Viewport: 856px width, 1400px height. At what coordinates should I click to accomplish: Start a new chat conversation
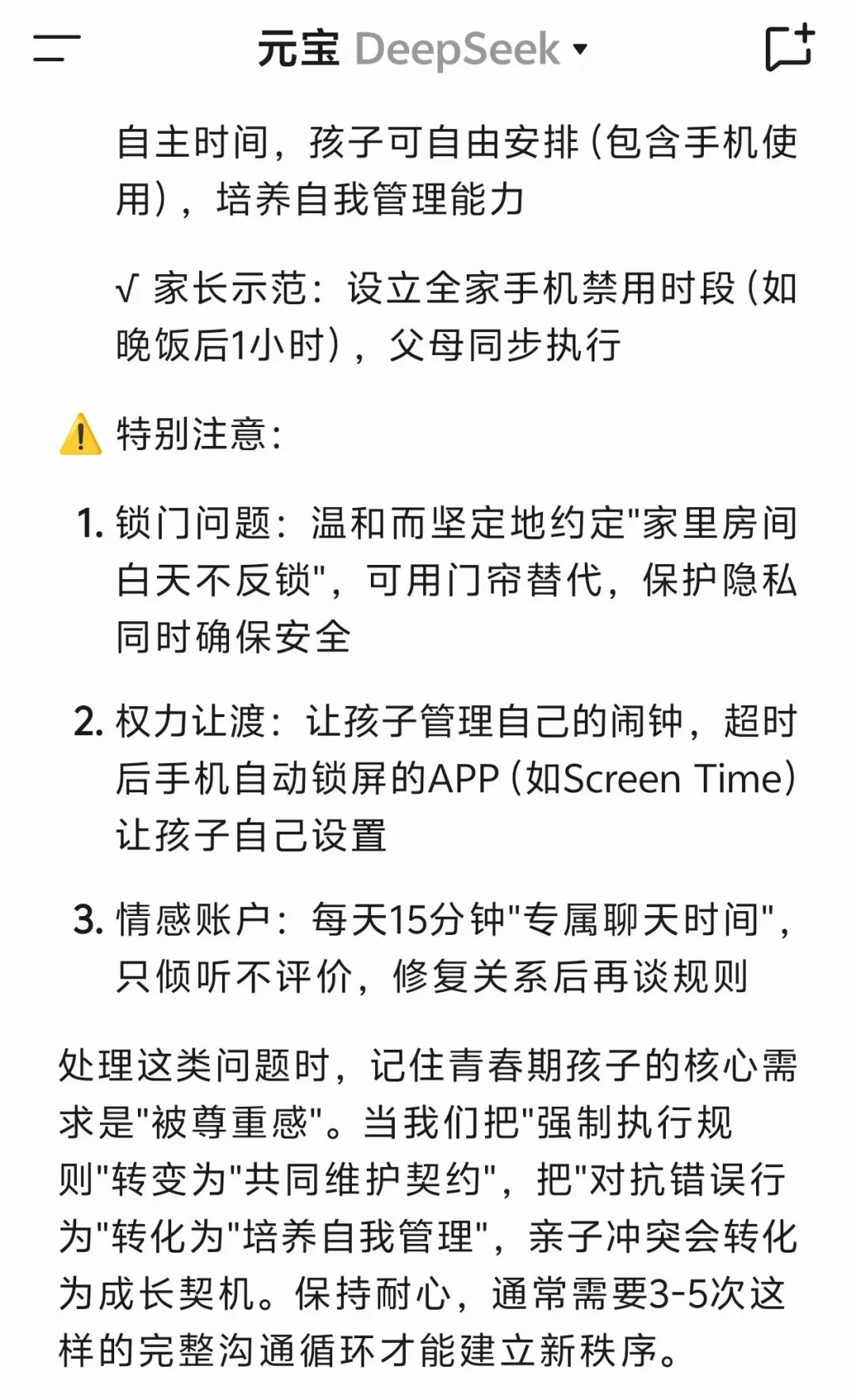pos(789,48)
